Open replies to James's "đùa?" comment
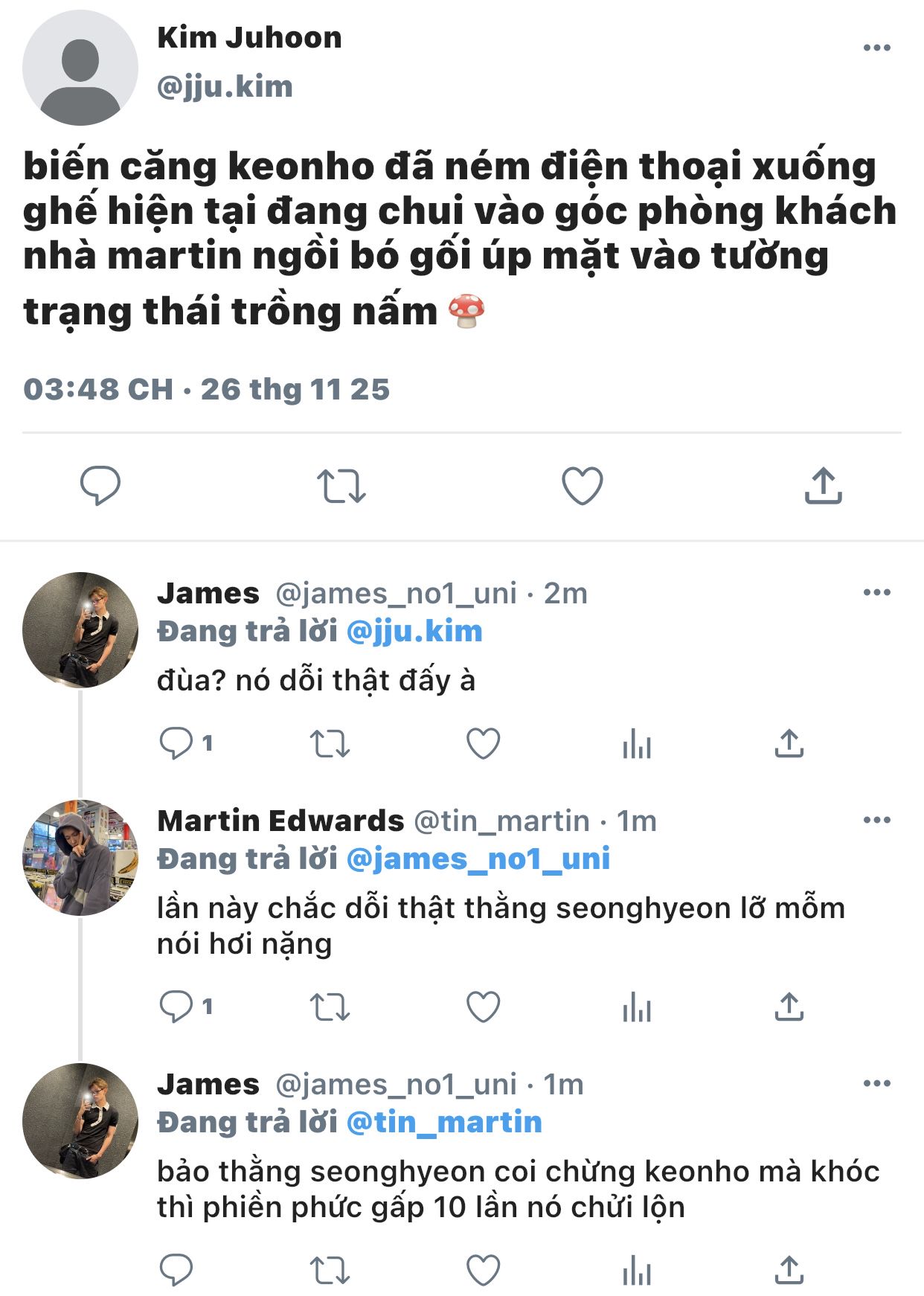 click(x=177, y=743)
